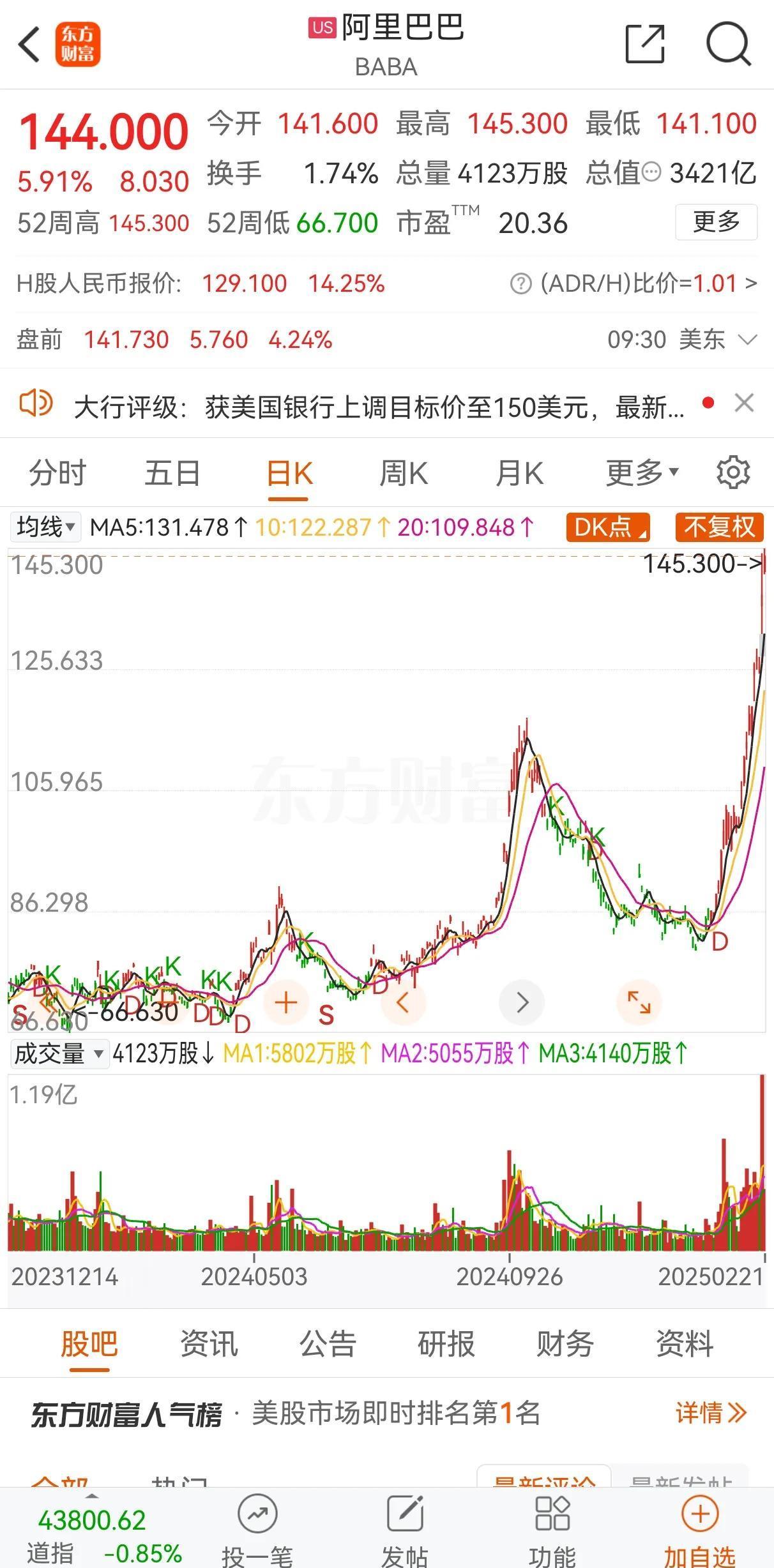This screenshot has height=1568, width=774.
Task: Toggle 不复权 adjustment mode
Action: 718,527
